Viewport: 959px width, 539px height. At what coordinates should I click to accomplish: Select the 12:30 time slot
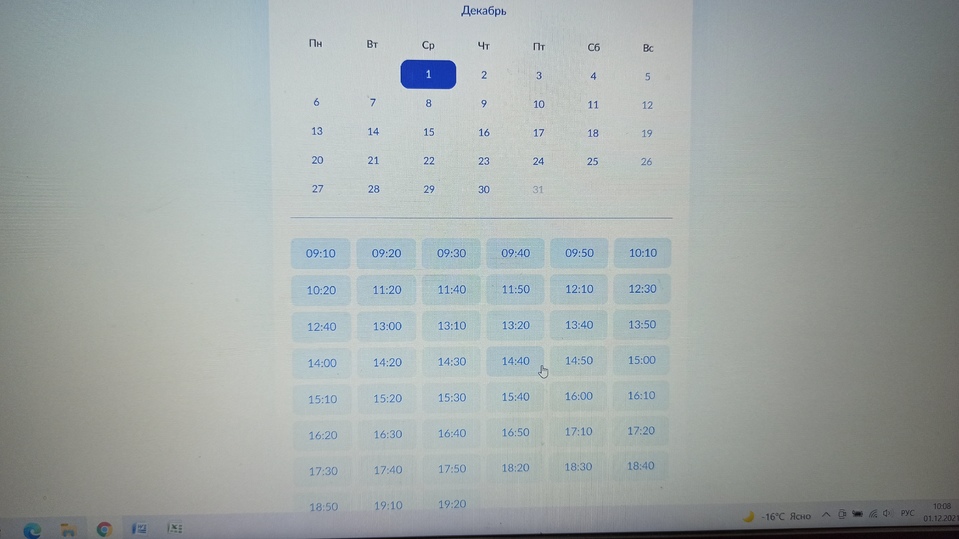(x=642, y=289)
